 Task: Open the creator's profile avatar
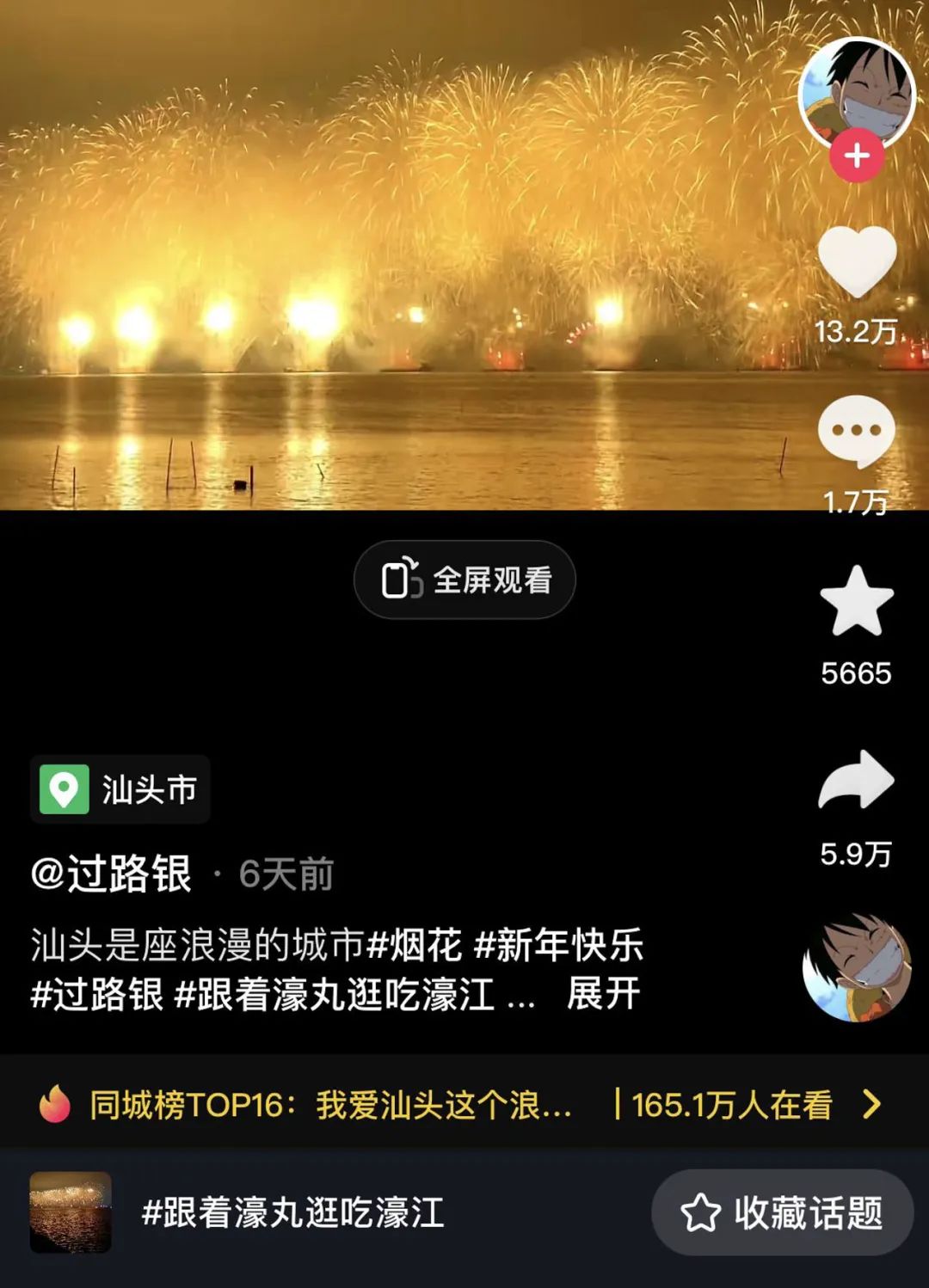pyautogui.click(x=856, y=93)
